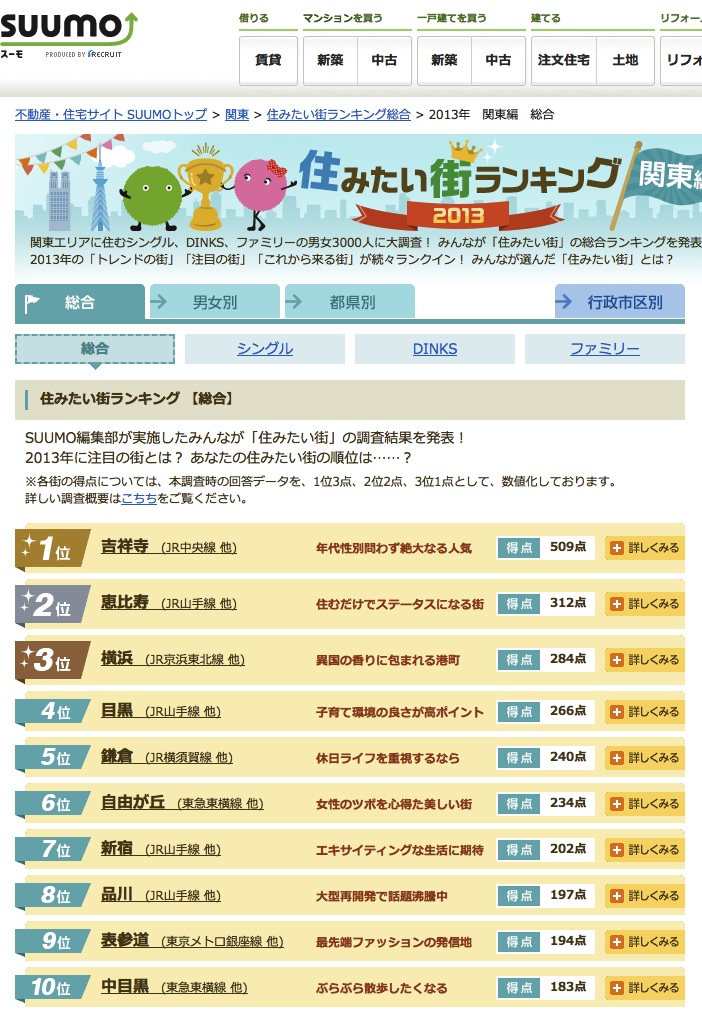The height and width of the screenshot is (1020, 702).
Task: Open the こちら survey overview link
Action: [x=139, y=498]
